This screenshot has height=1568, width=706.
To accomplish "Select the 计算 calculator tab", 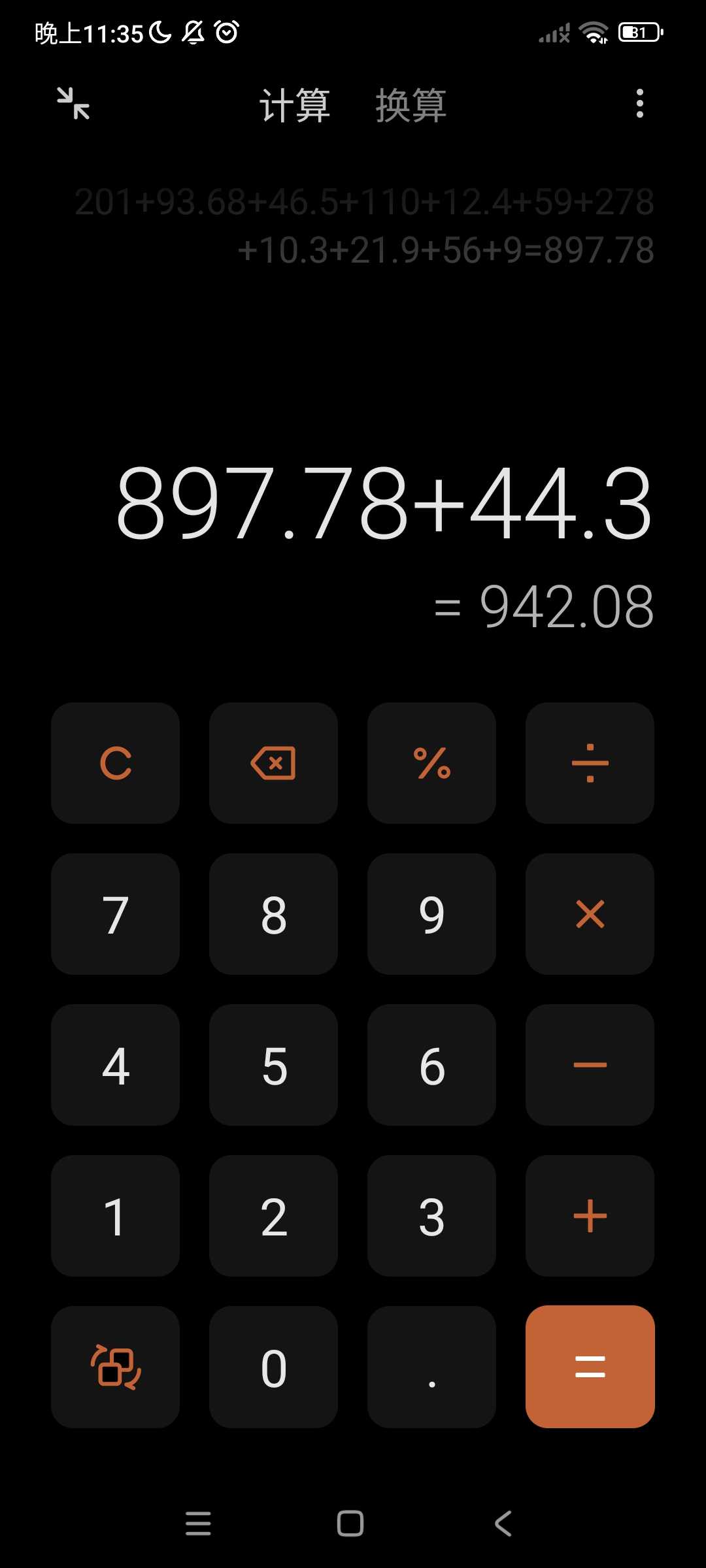I will 295,105.
